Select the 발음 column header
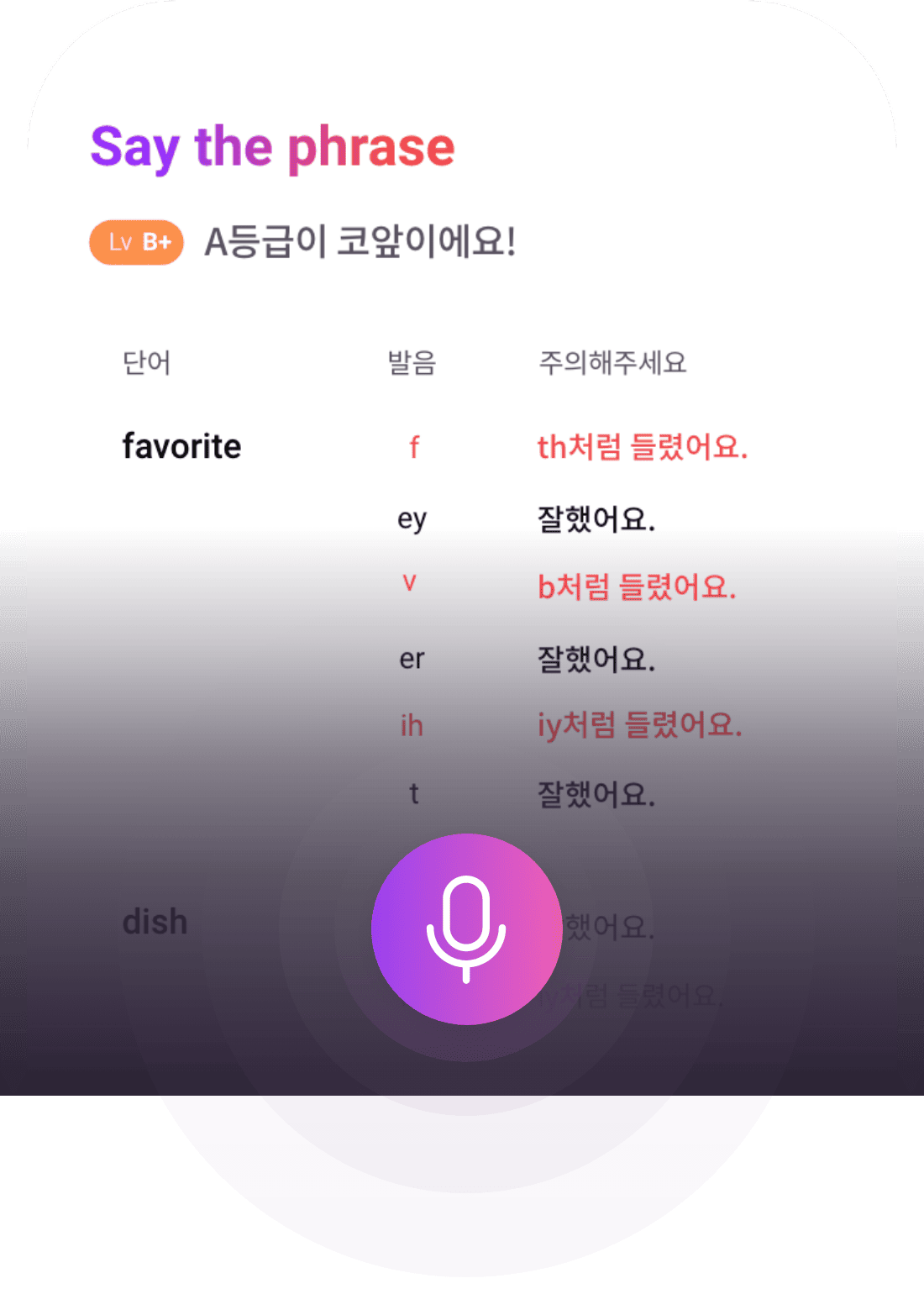This screenshot has width=924, height=1294. (411, 363)
